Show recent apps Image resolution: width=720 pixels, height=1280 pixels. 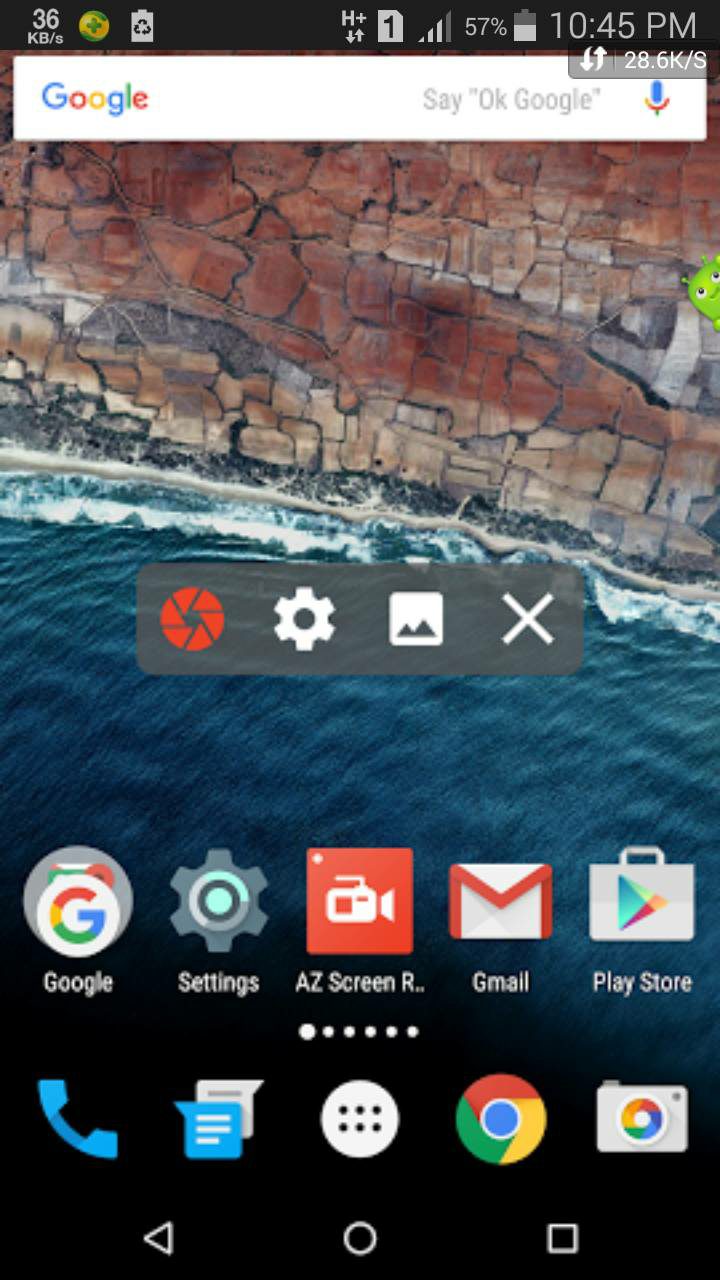click(x=562, y=1238)
